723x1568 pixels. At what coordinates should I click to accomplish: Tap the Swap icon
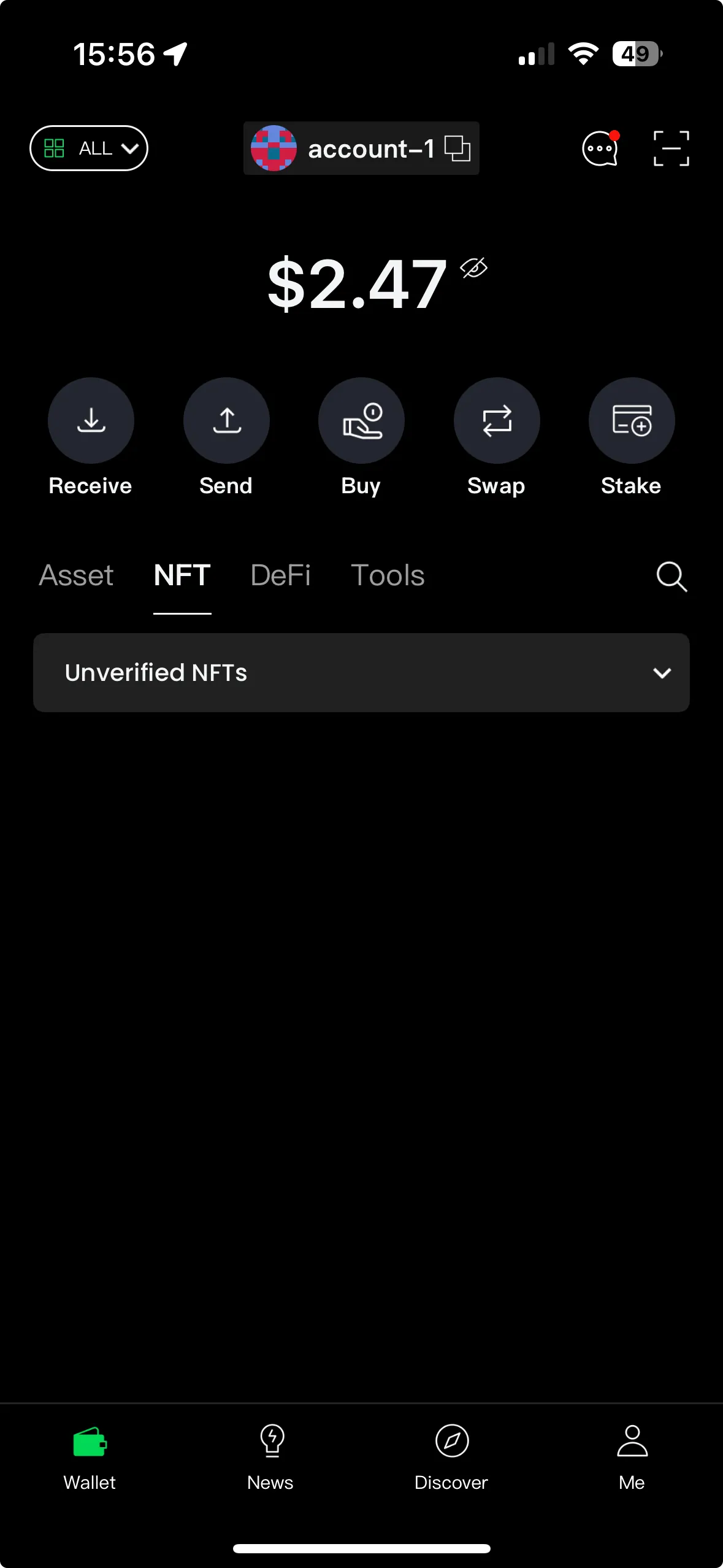tap(497, 420)
